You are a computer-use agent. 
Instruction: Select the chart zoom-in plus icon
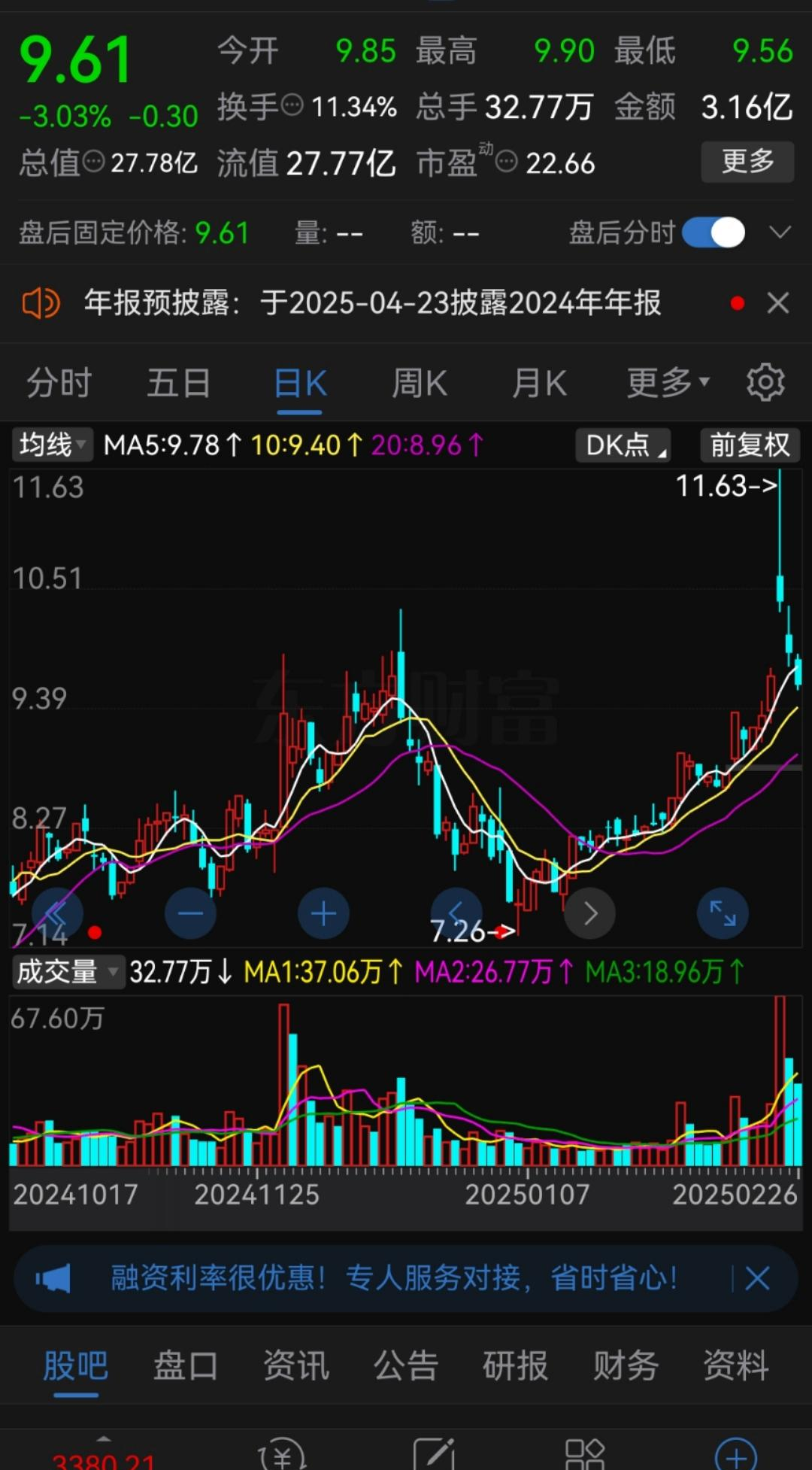pos(323,913)
